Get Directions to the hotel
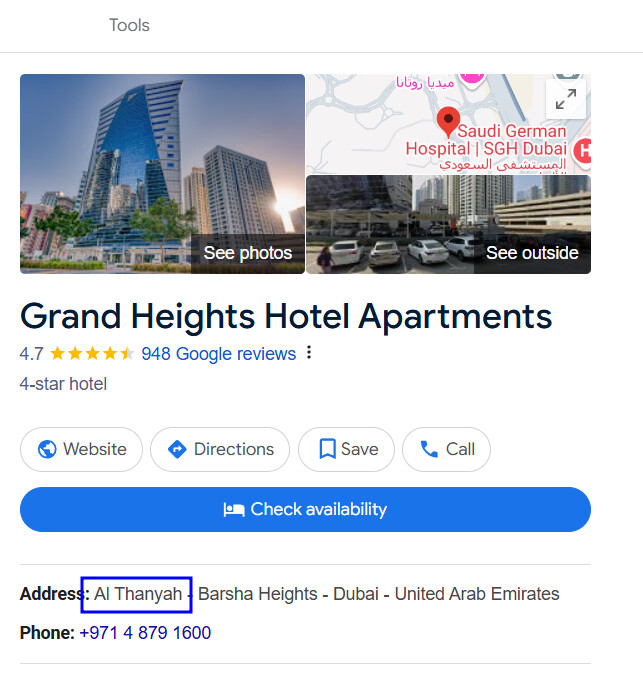Screen dimensions: 643x675 220,449
